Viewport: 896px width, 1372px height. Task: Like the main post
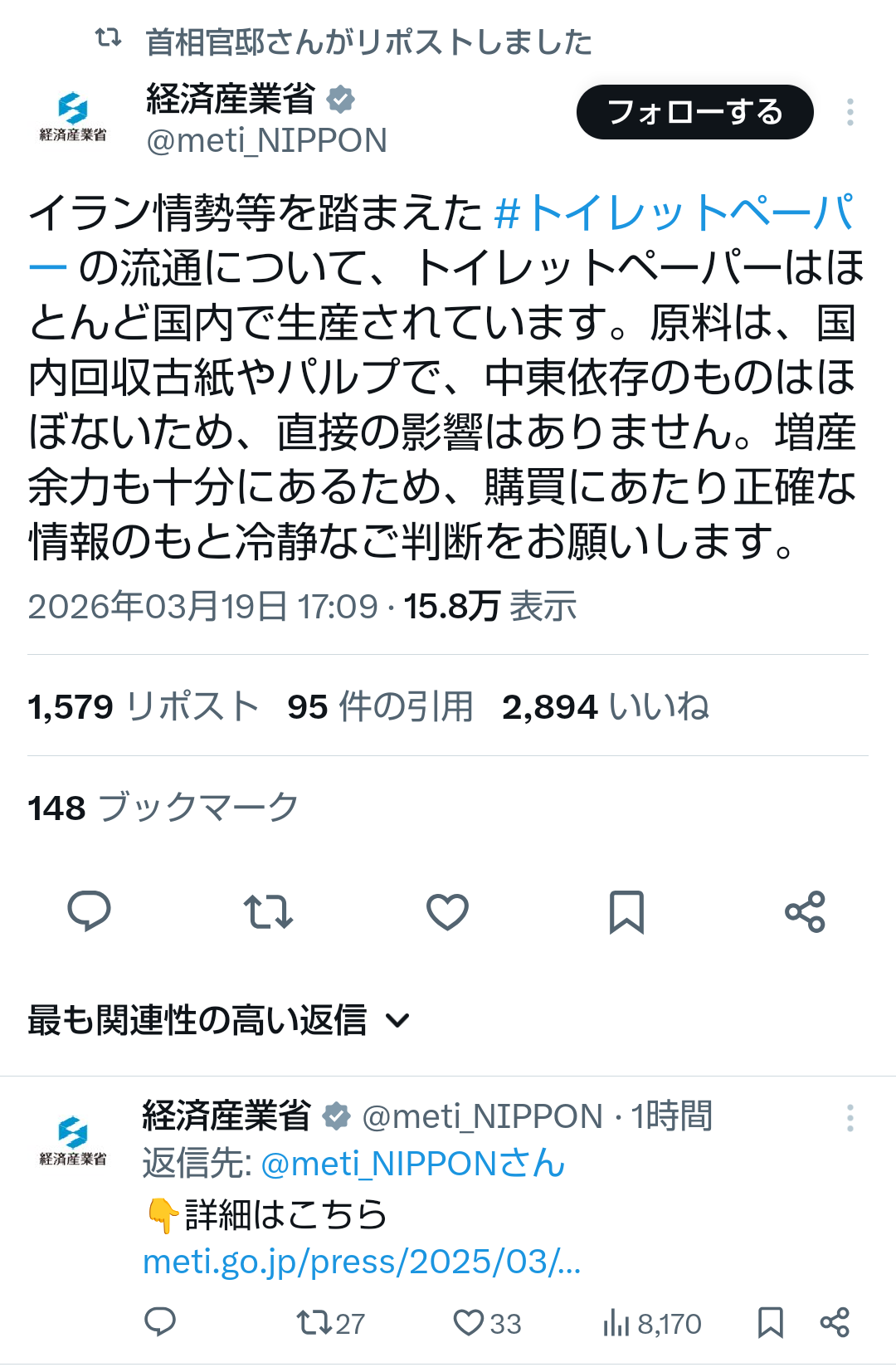447,911
